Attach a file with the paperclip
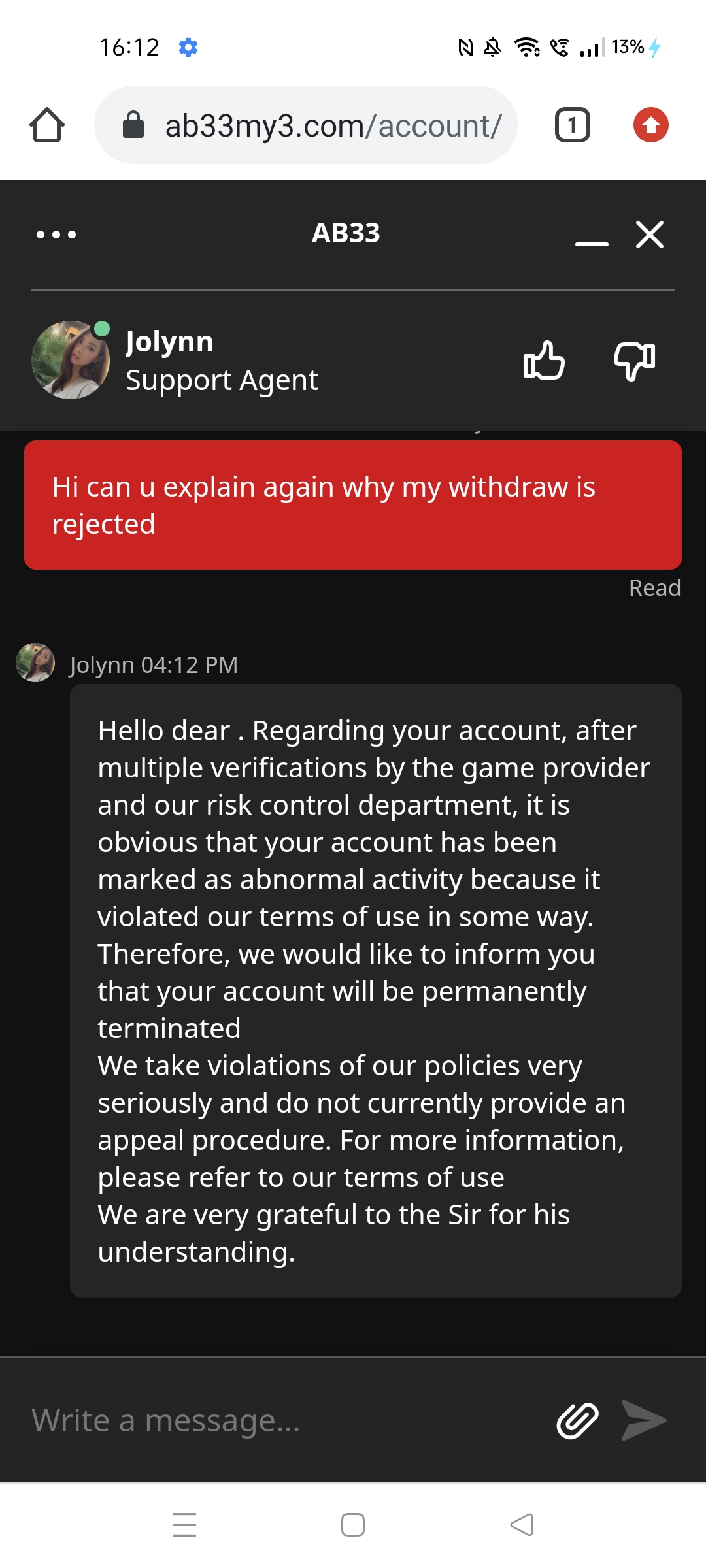 pyautogui.click(x=577, y=1420)
